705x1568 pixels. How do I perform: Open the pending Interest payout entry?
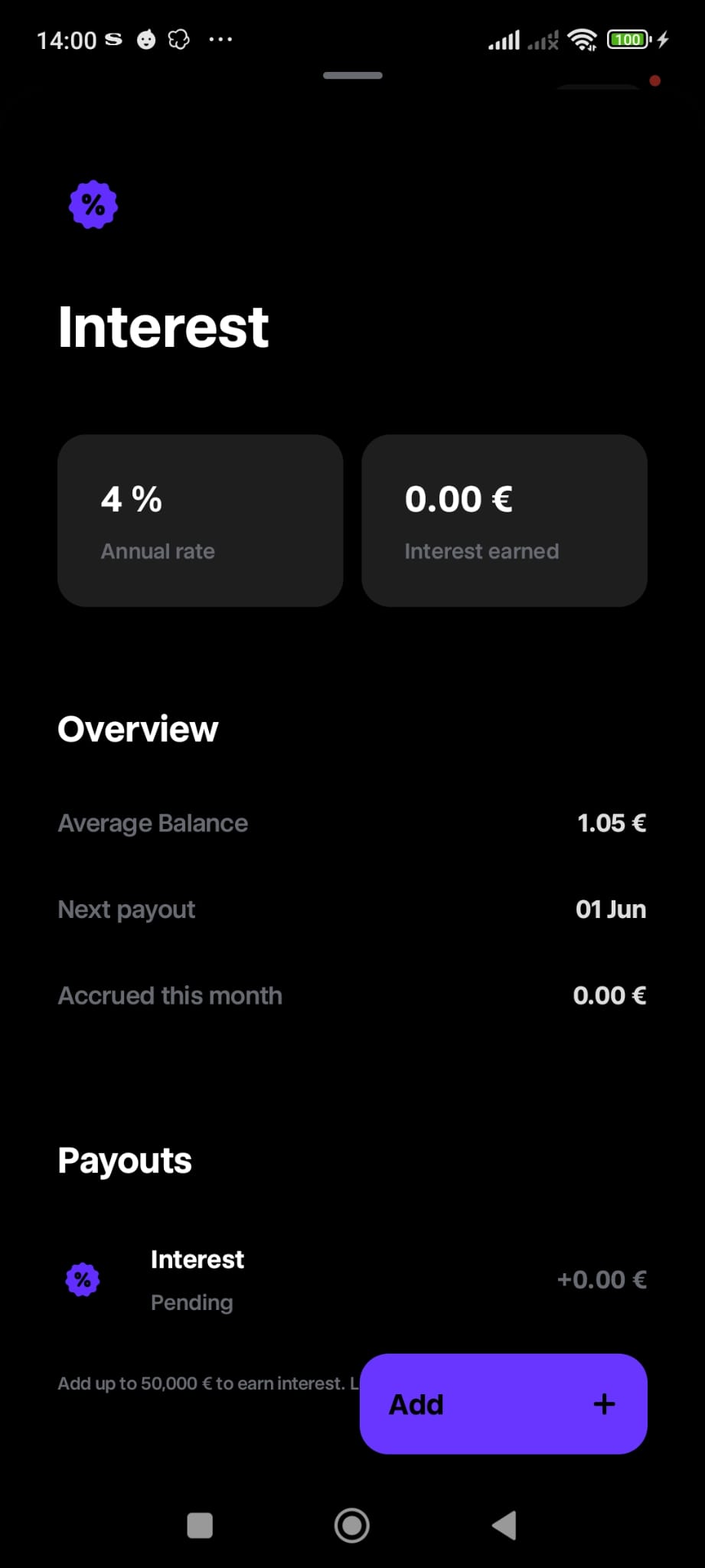(x=352, y=1279)
